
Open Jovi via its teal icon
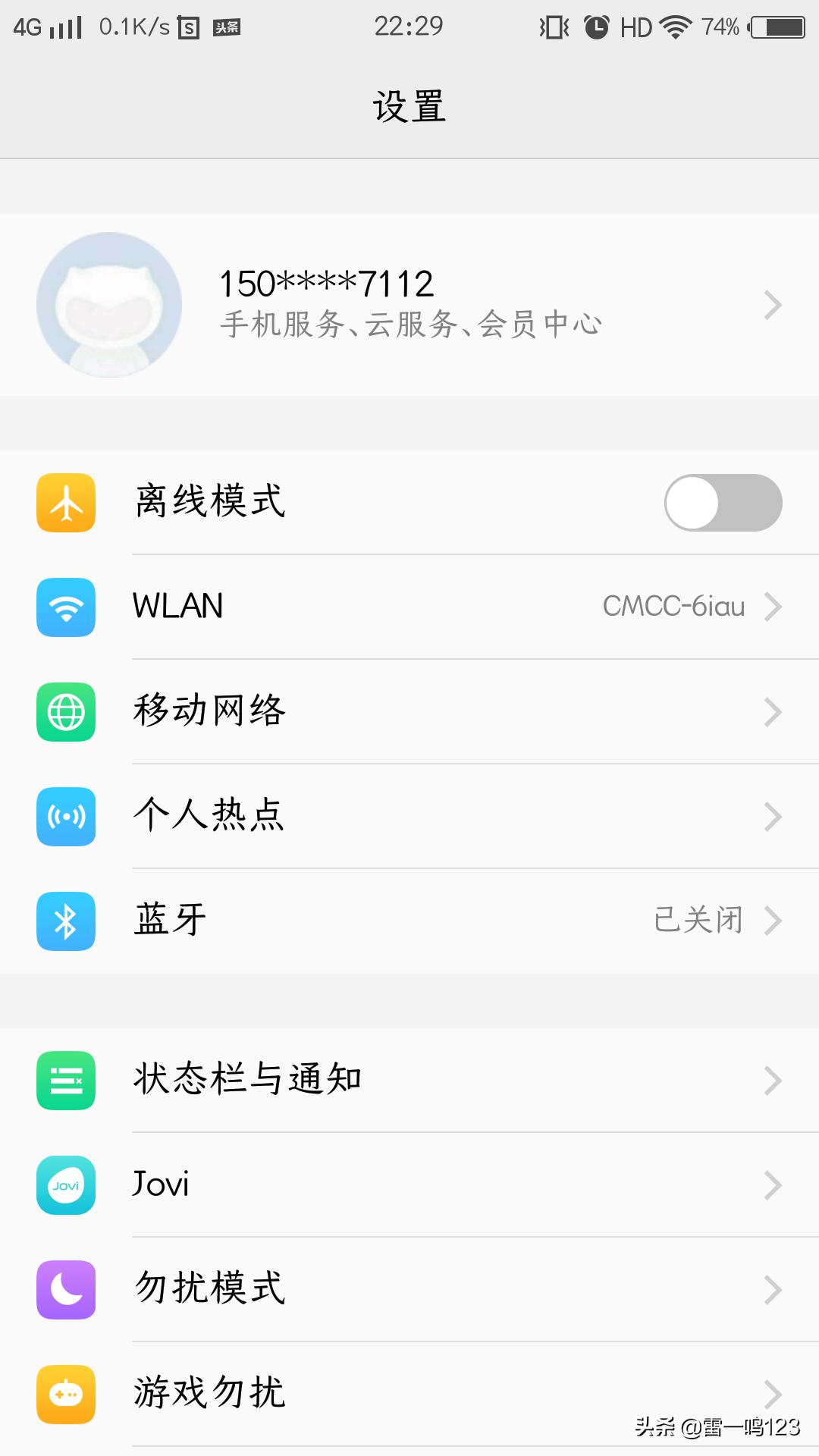[x=66, y=1185]
